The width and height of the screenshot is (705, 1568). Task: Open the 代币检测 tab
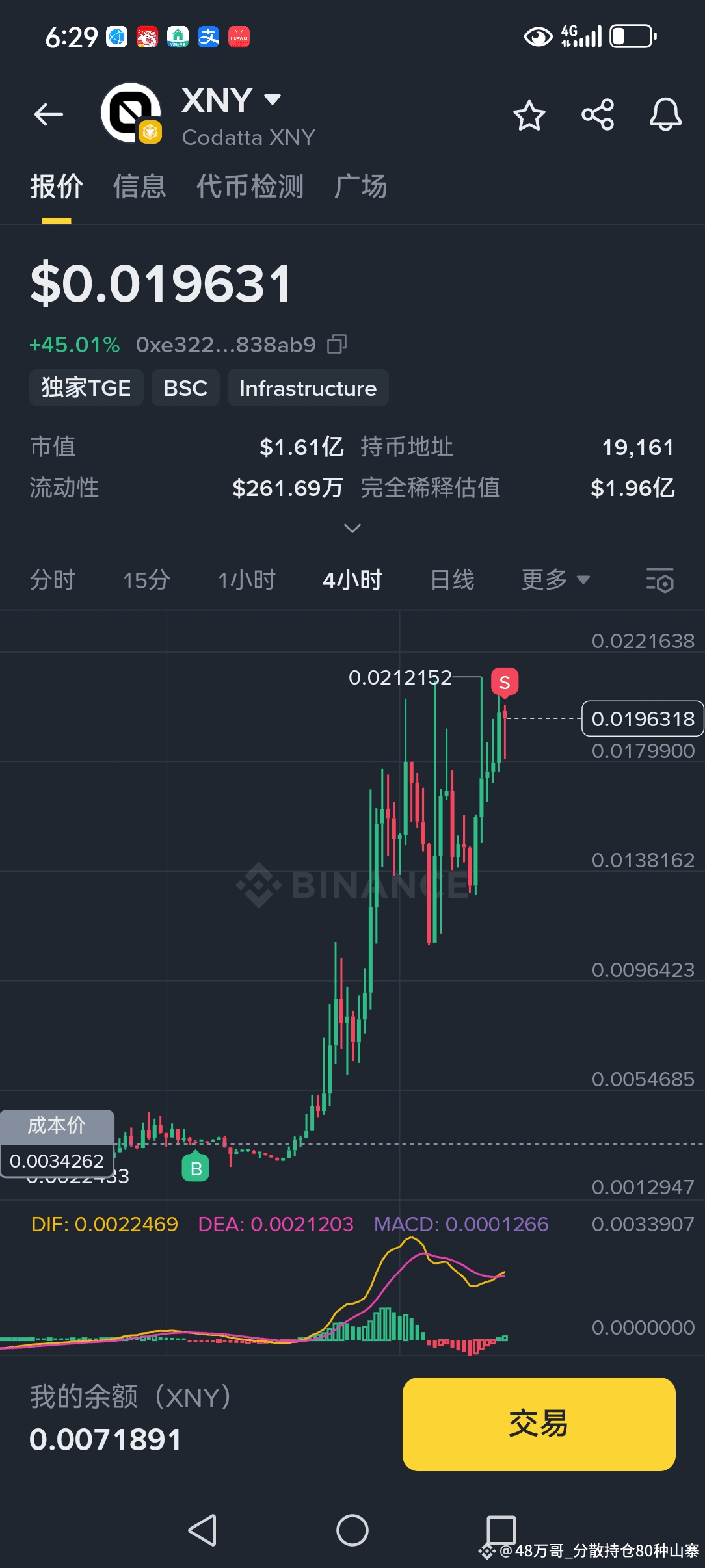250,187
